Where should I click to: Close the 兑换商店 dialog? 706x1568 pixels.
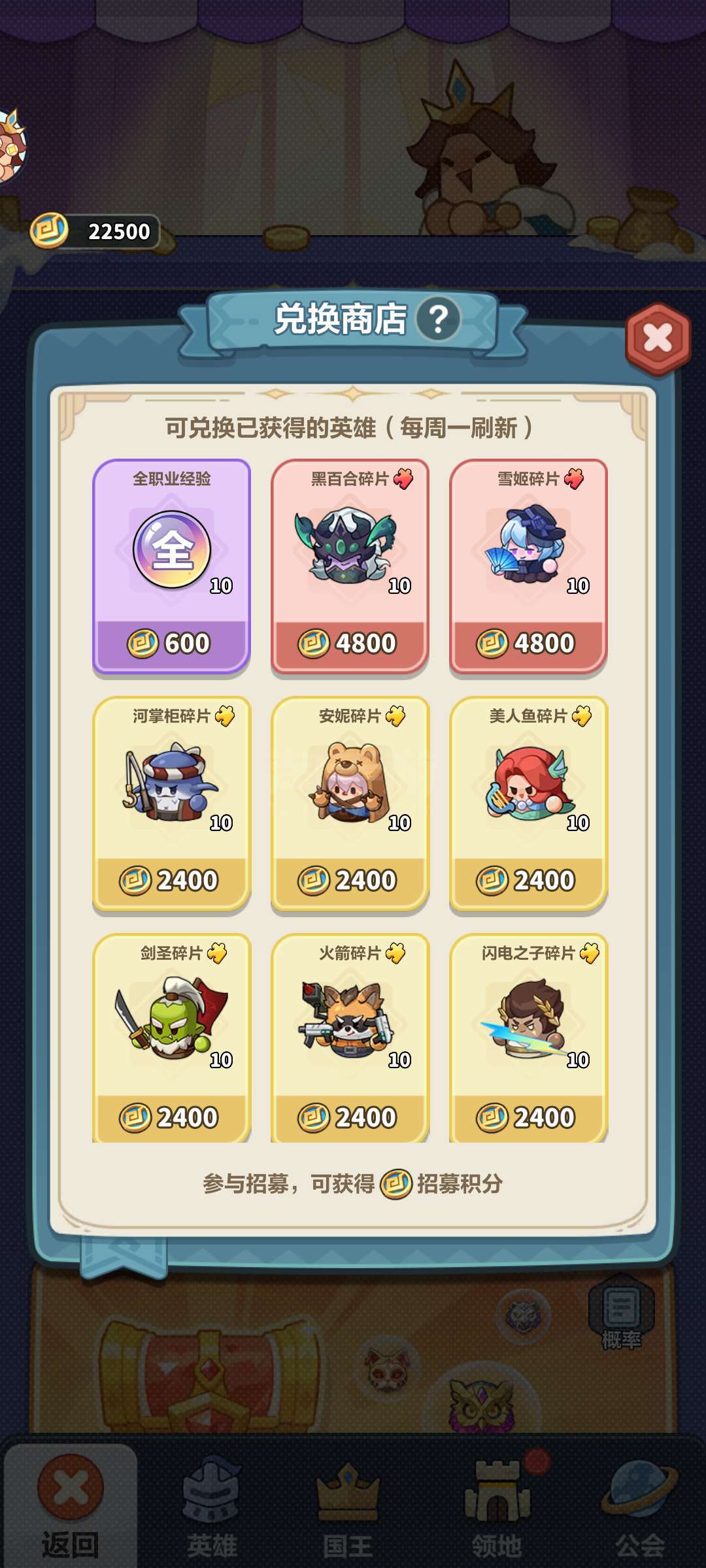click(x=658, y=338)
